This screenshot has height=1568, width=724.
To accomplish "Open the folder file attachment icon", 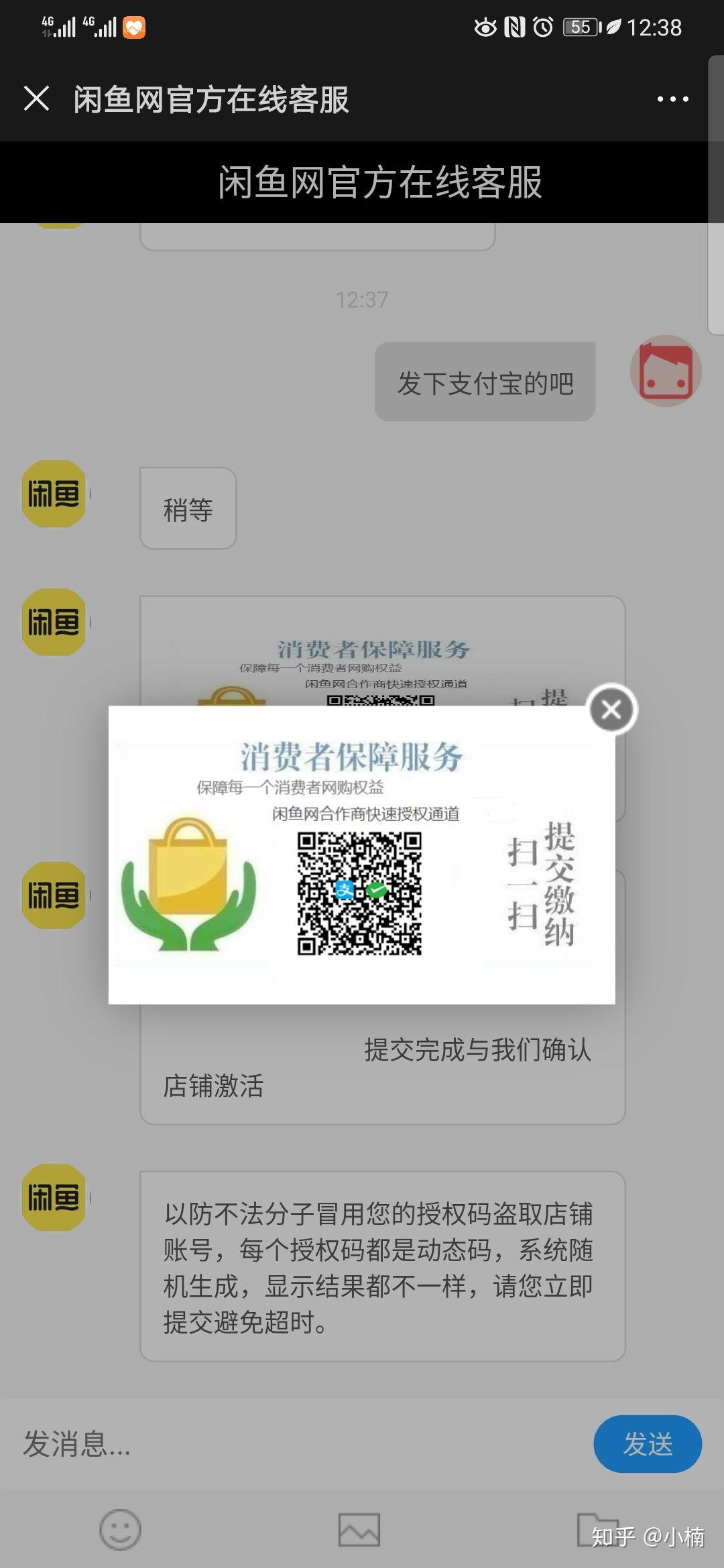I will 595,1530.
